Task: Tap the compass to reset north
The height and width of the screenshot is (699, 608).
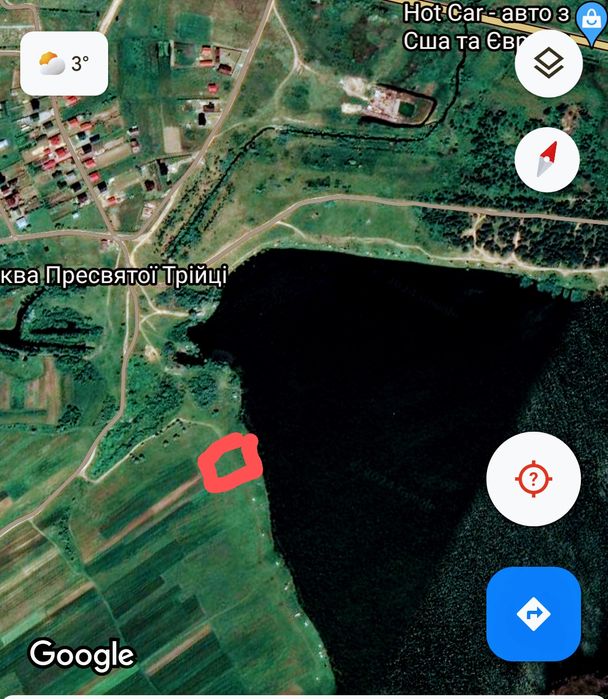Action: tap(548, 159)
